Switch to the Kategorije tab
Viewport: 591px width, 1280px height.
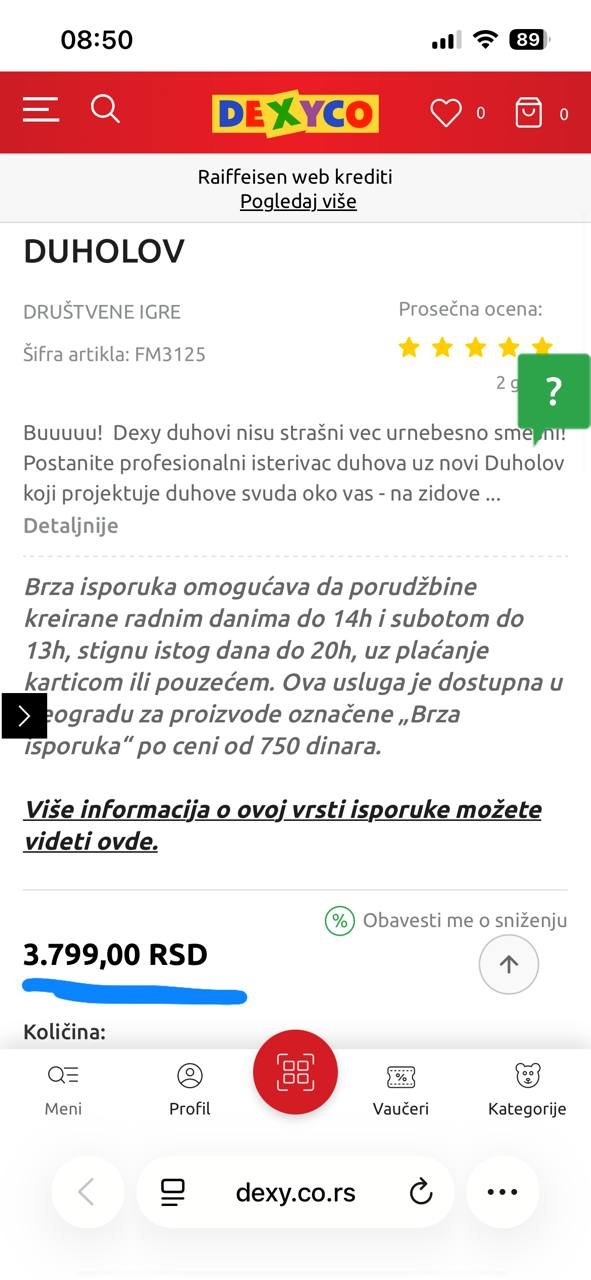coord(527,1089)
